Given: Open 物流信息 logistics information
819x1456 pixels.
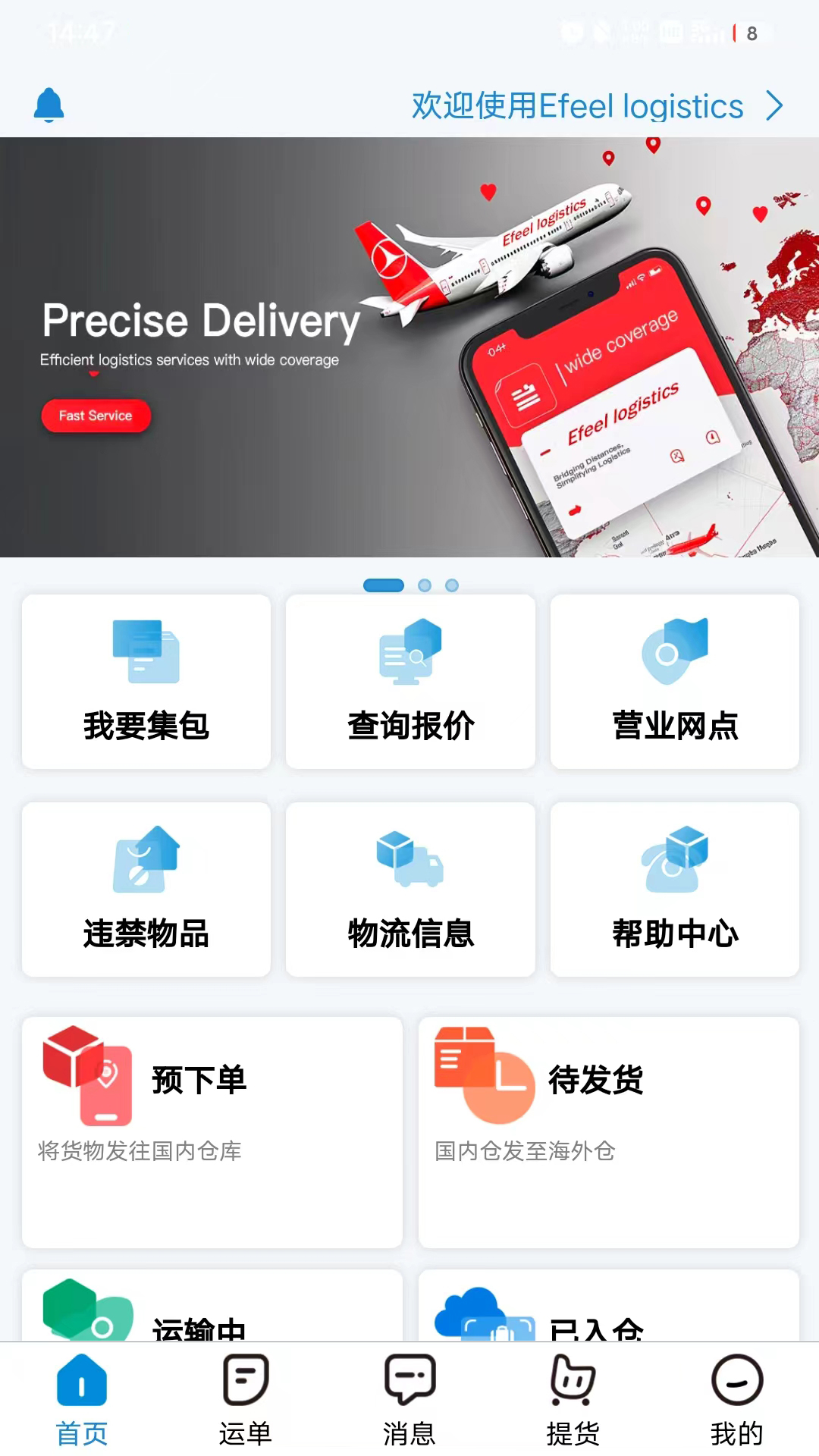Looking at the screenshot, I should pyautogui.click(x=410, y=890).
